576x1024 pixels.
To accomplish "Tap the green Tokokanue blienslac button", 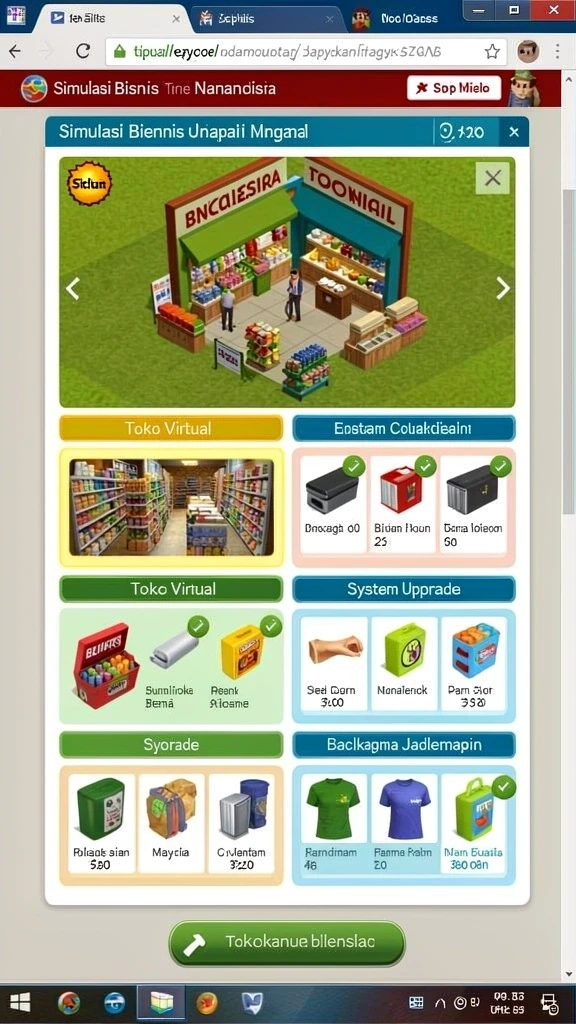I will coord(287,944).
